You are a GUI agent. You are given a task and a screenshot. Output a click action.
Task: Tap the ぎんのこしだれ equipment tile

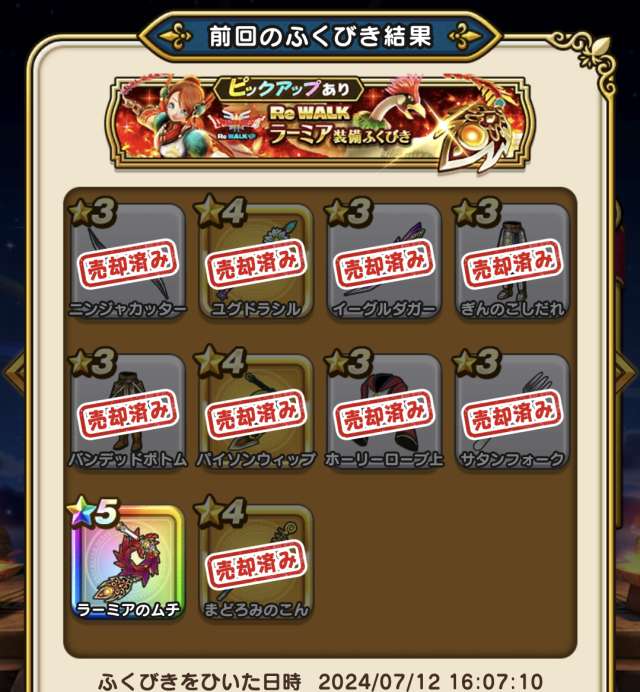[x=511, y=261]
